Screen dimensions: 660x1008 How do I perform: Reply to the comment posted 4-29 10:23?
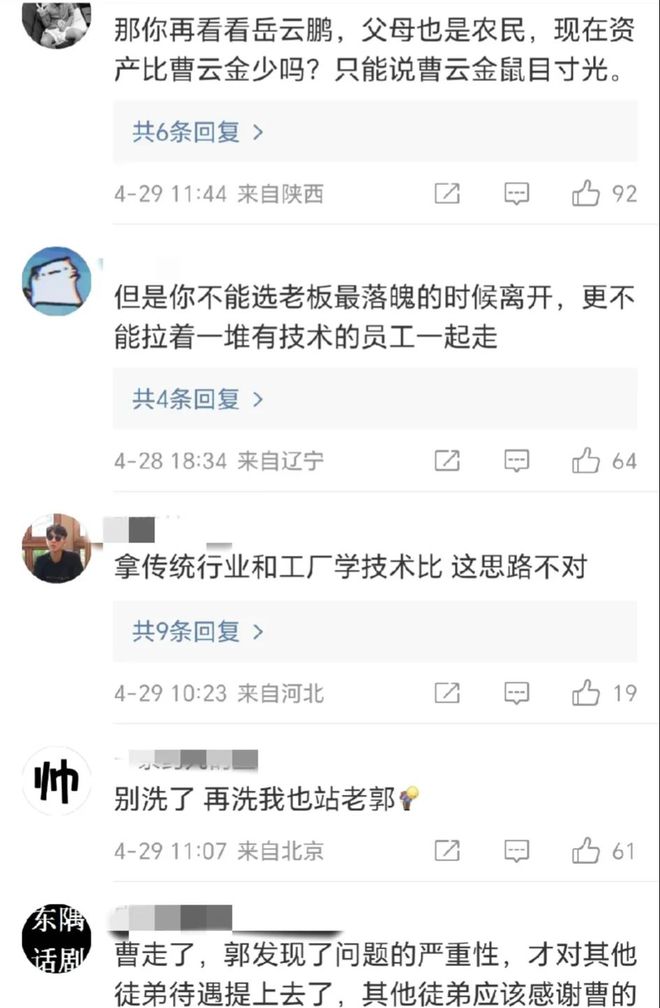point(516,693)
